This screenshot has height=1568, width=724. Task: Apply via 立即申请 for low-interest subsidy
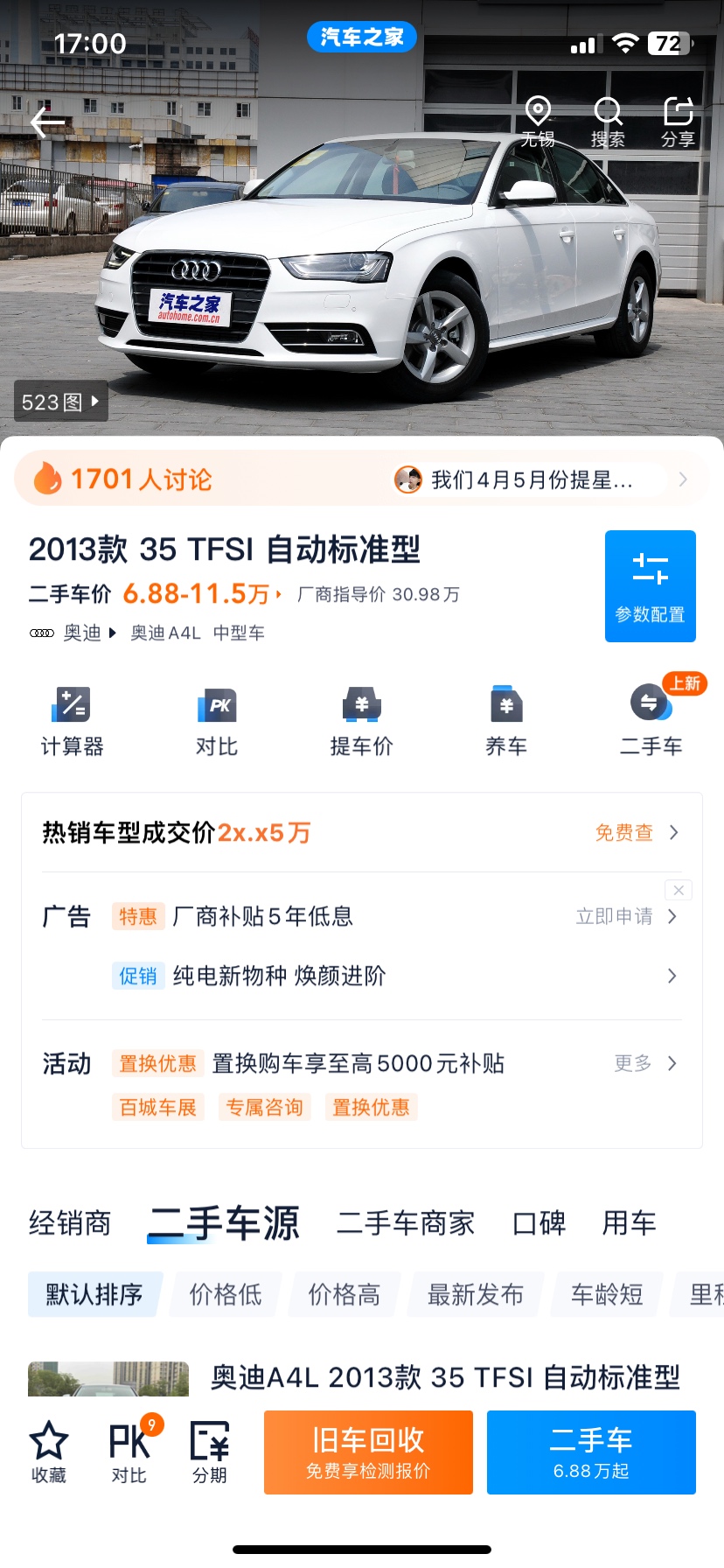coord(625,916)
